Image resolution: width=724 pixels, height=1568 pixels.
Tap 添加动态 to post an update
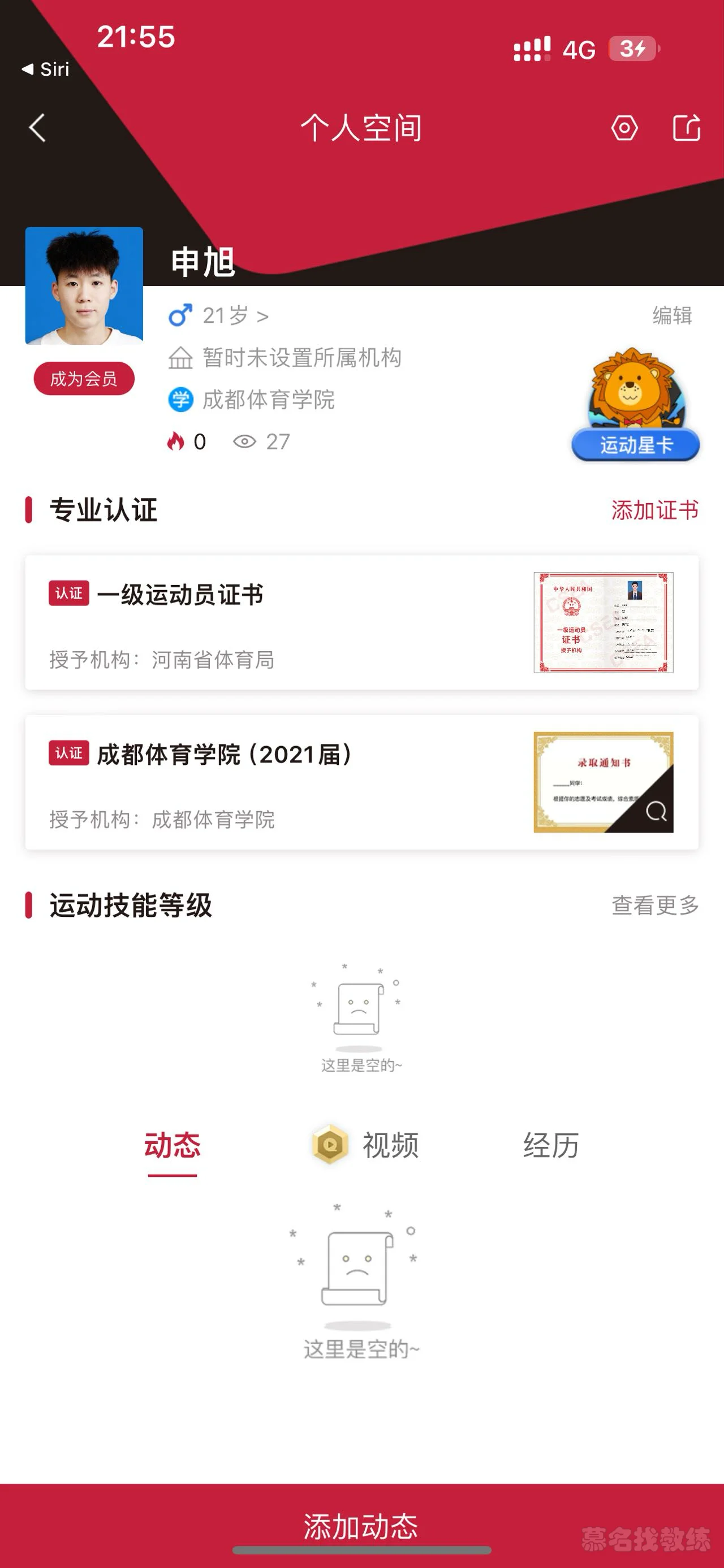point(361,1525)
